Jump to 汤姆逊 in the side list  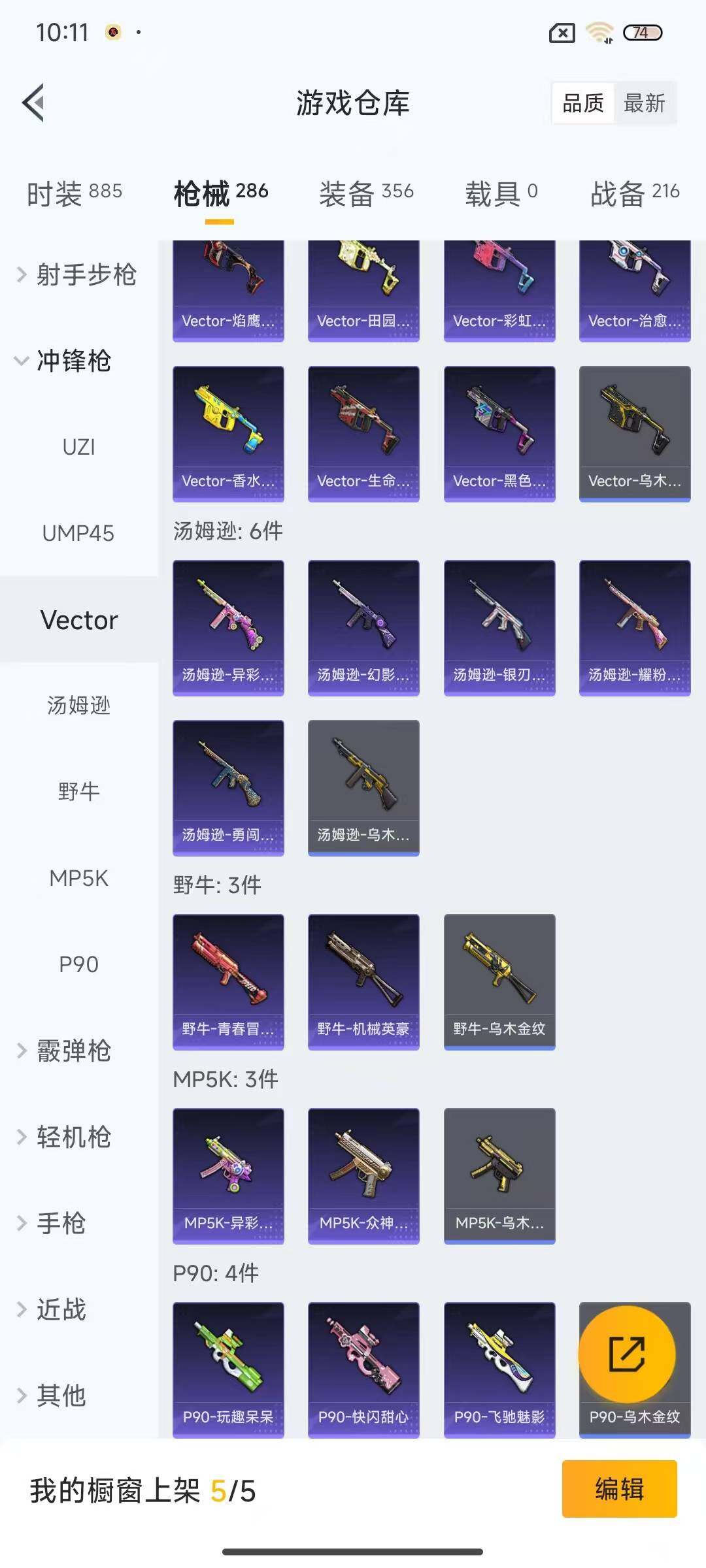78,706
